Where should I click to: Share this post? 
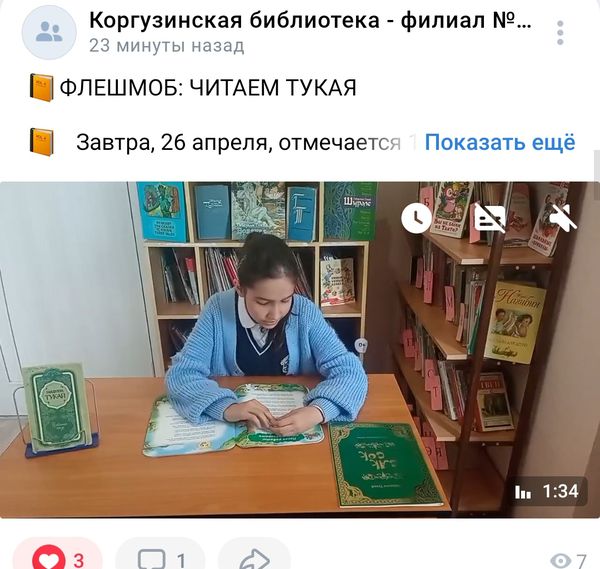point(254,556)
